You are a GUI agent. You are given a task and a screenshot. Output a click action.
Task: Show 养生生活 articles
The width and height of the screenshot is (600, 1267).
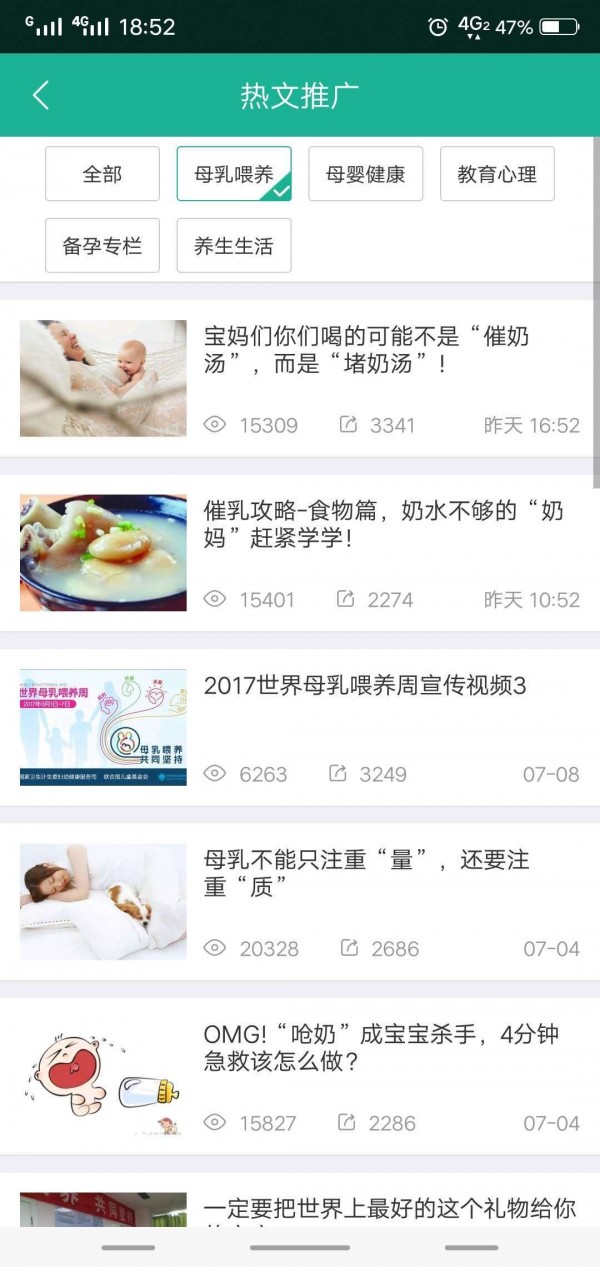click(x=234, y=245)
